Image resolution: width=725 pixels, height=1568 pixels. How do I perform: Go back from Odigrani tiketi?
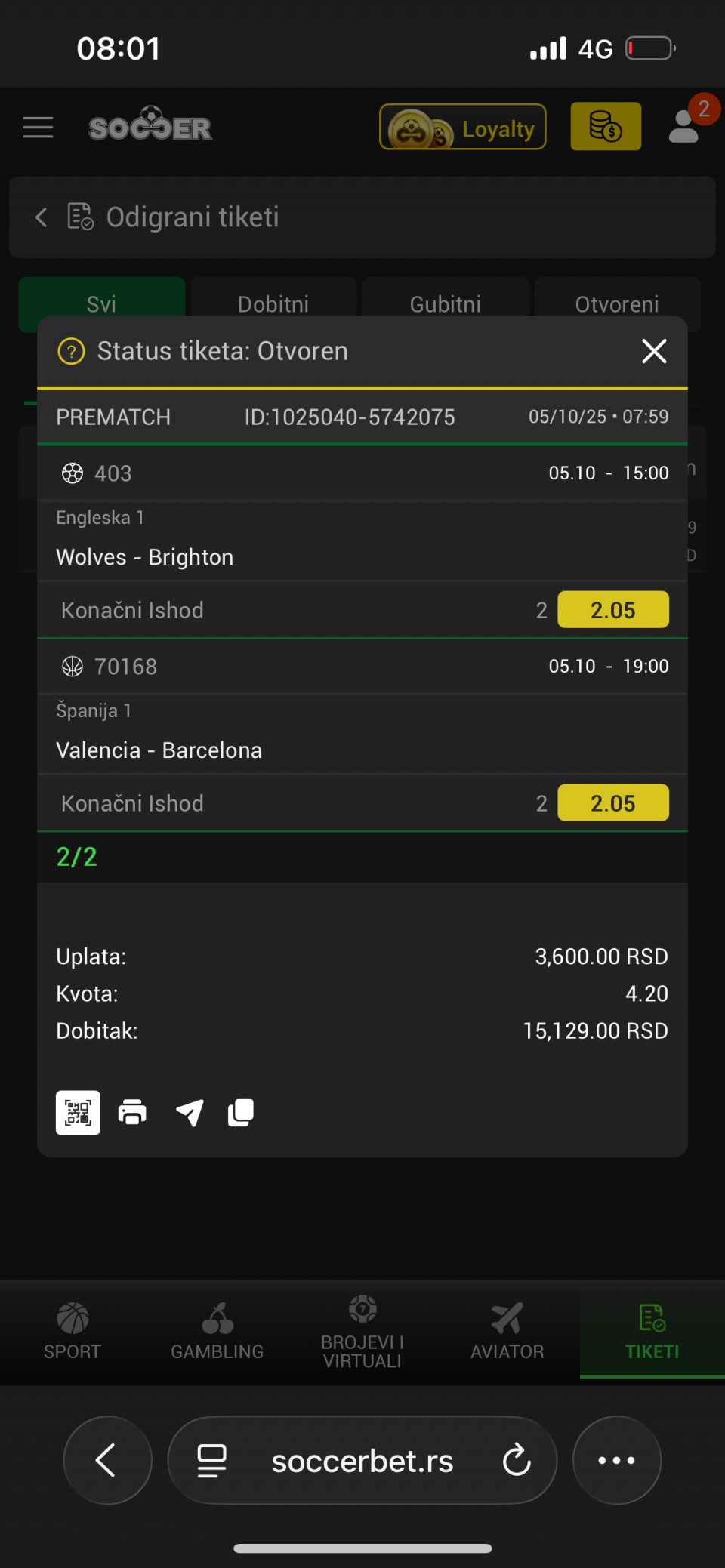point(42,217)
